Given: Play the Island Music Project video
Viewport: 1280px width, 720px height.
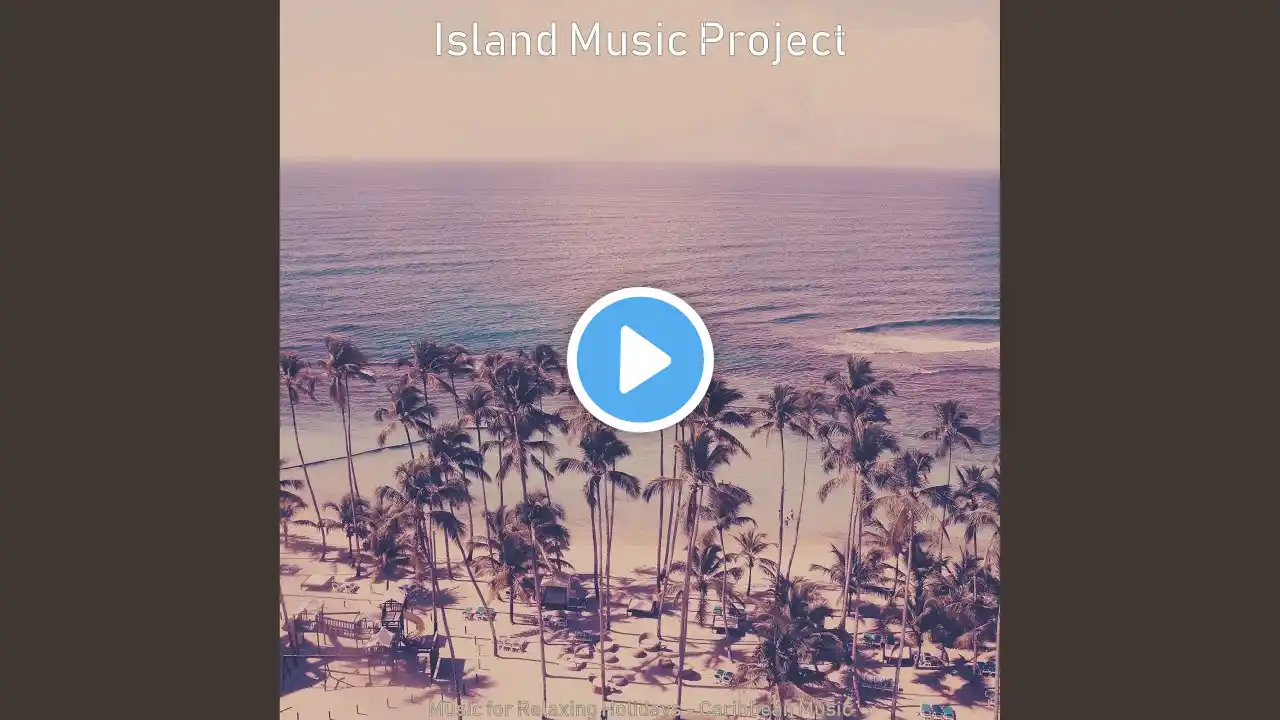Looking at the screenshot, I should pyautogui.click(x=640, y=360).
